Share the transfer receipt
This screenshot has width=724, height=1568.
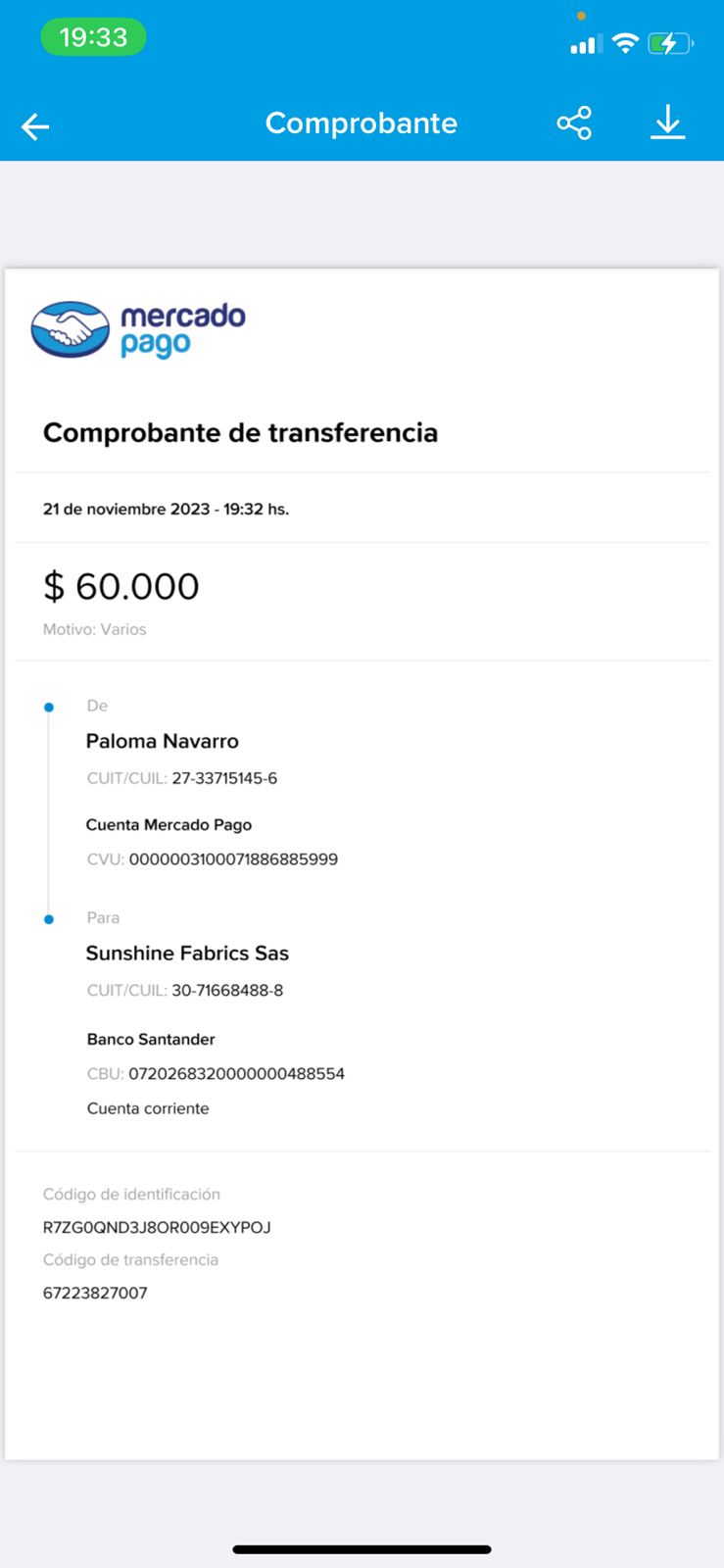point(574,123)
